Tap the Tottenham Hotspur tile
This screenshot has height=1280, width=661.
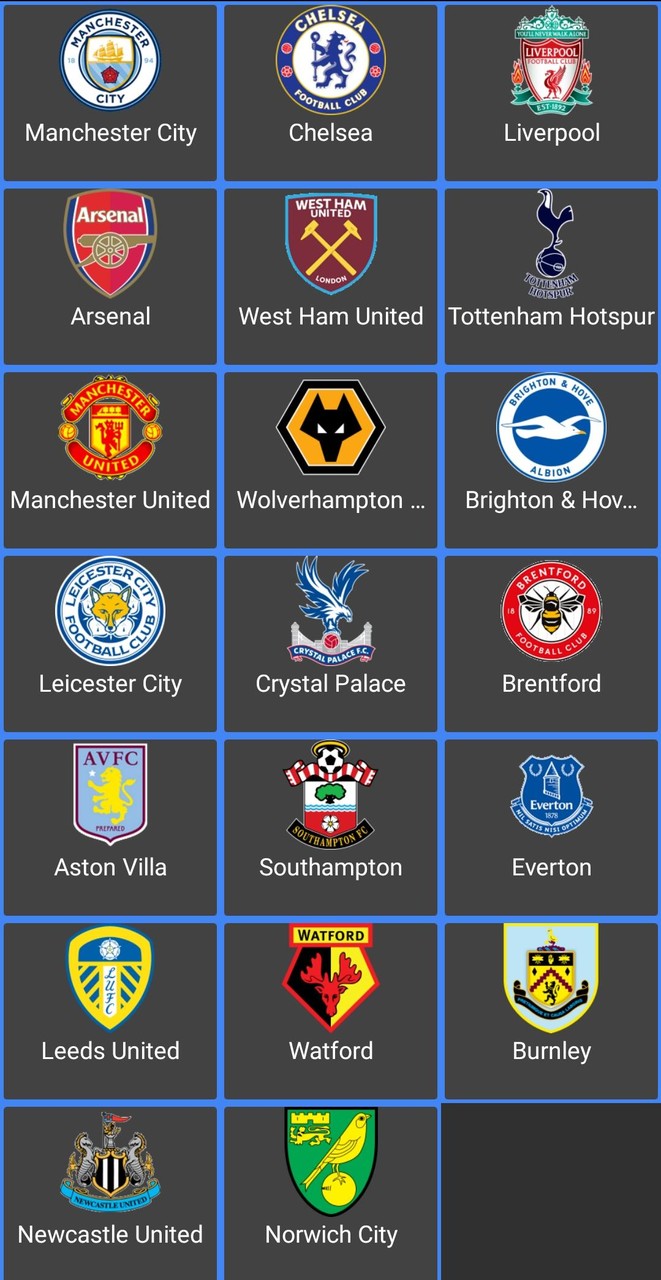551,275
